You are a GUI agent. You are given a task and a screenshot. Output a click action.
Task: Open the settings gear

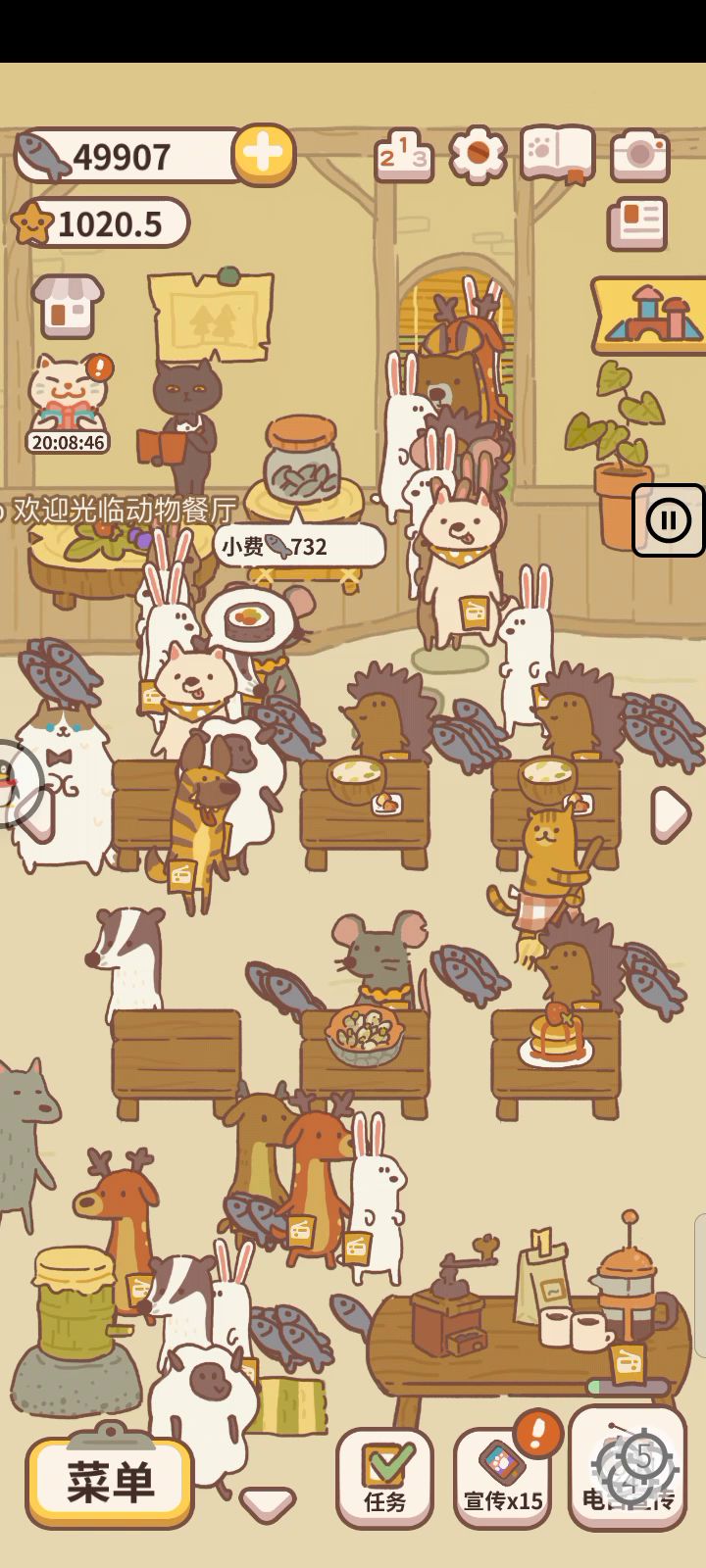coord(478,155)
